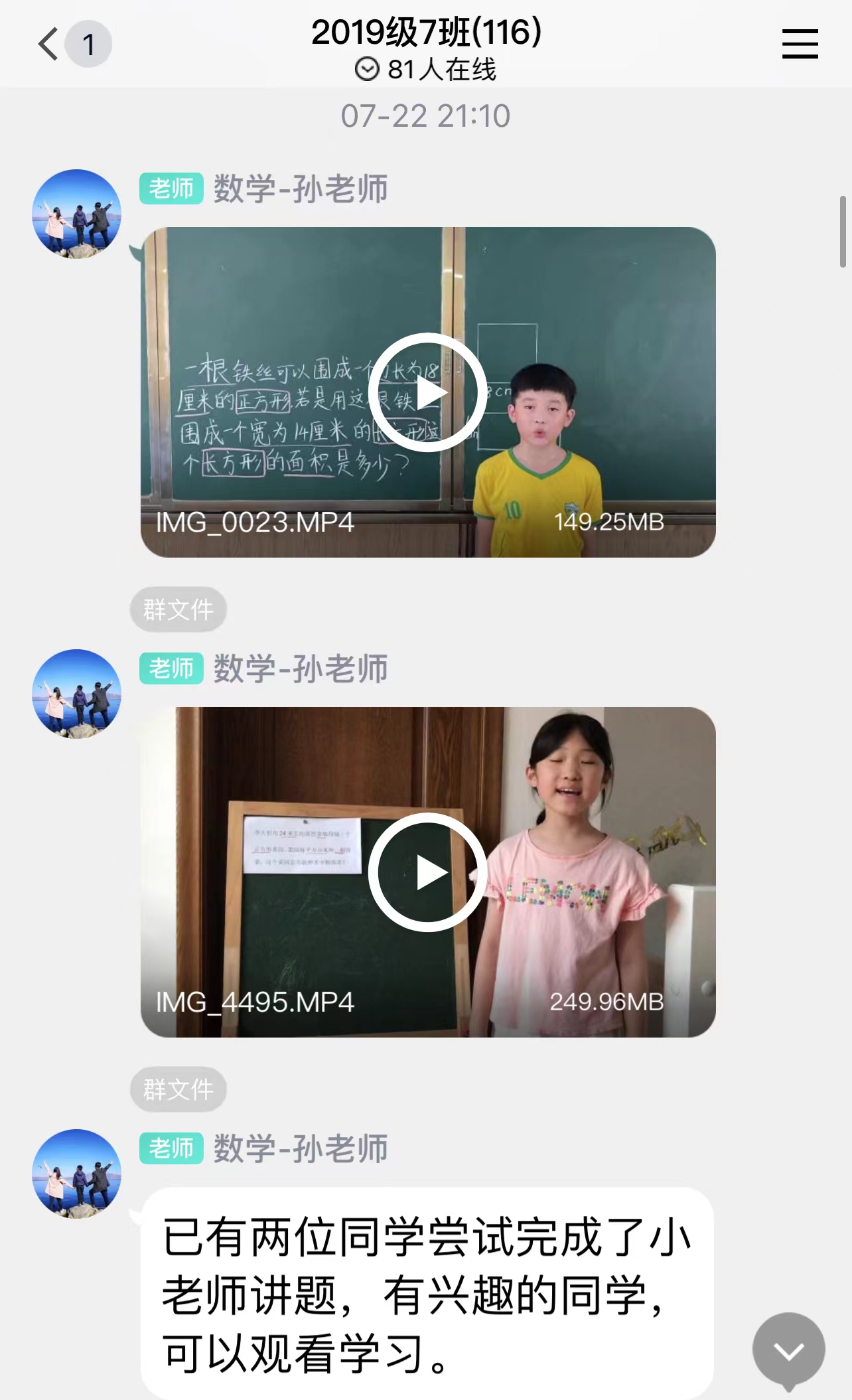Play video IMG_4495.MP4
Viewport: 852px width, 1400px height.
(427, 872)
